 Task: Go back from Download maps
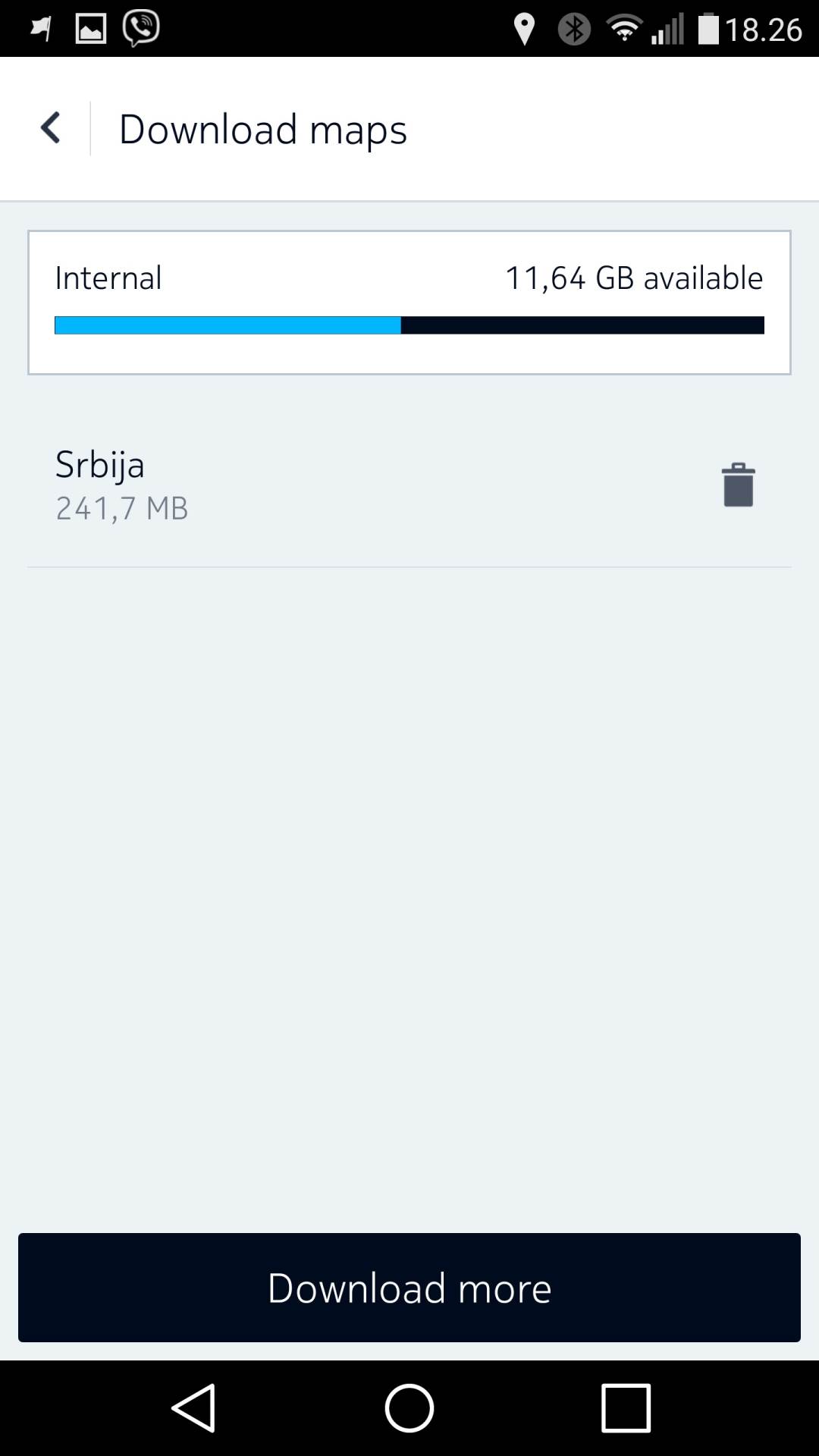point(50,128)
